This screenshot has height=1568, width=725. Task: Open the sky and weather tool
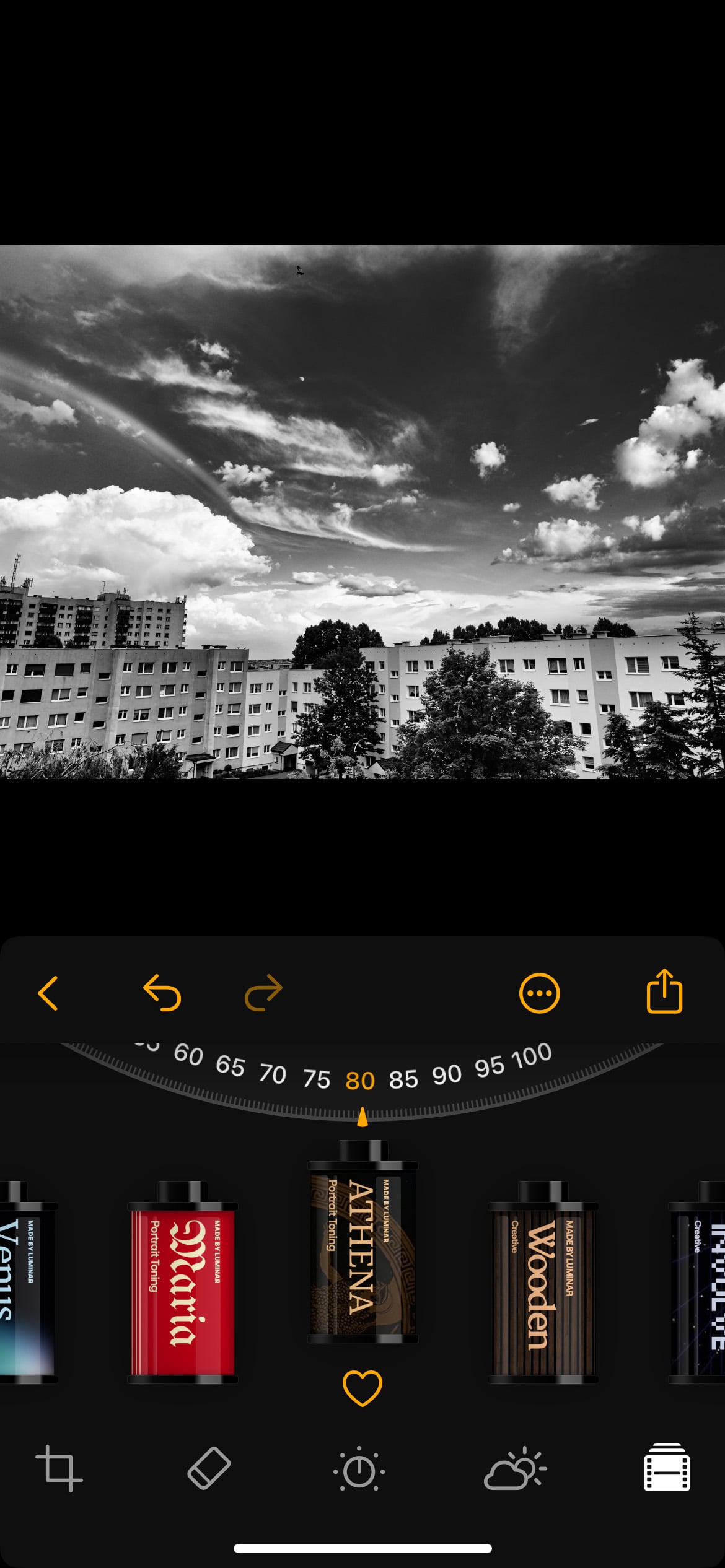coord(515,1468)
